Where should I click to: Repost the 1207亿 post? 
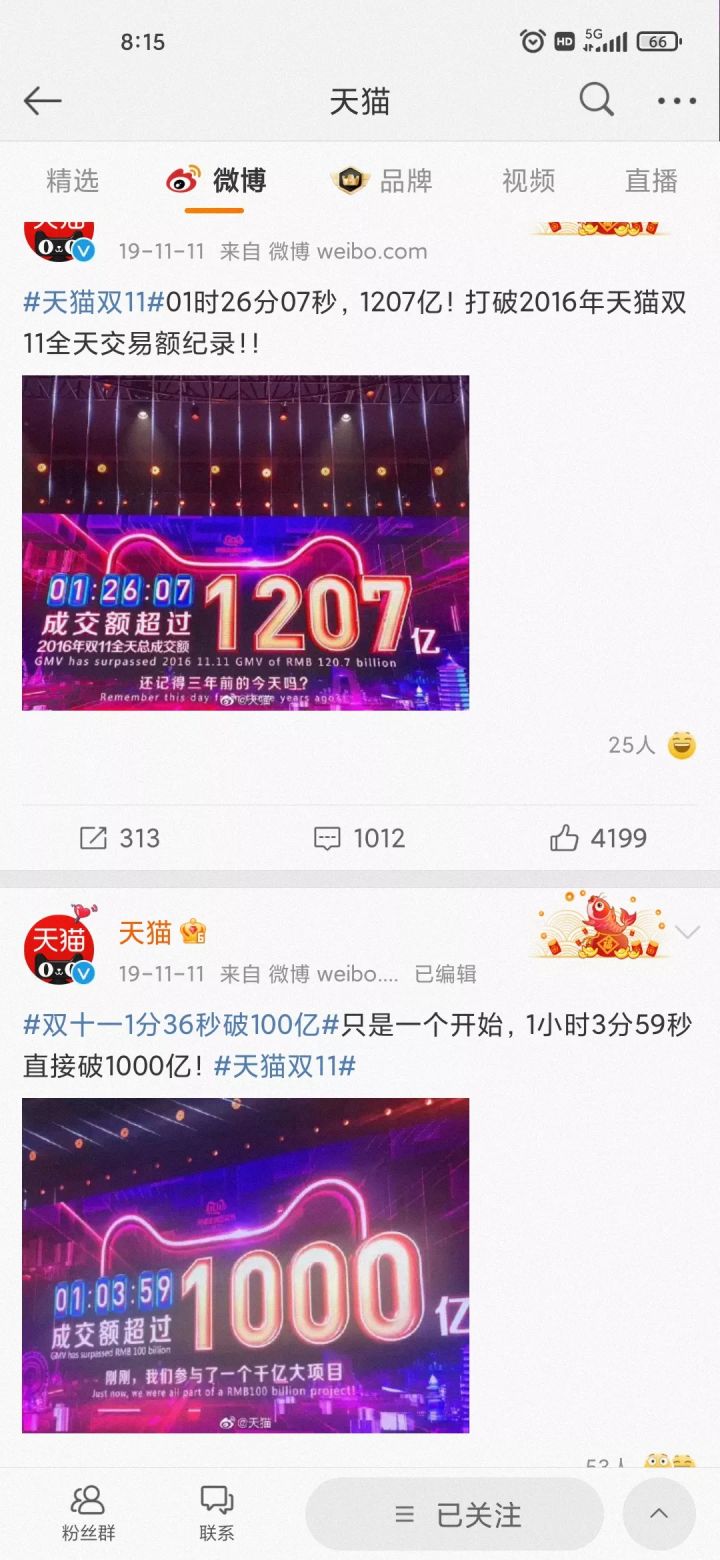coord(119,838)
